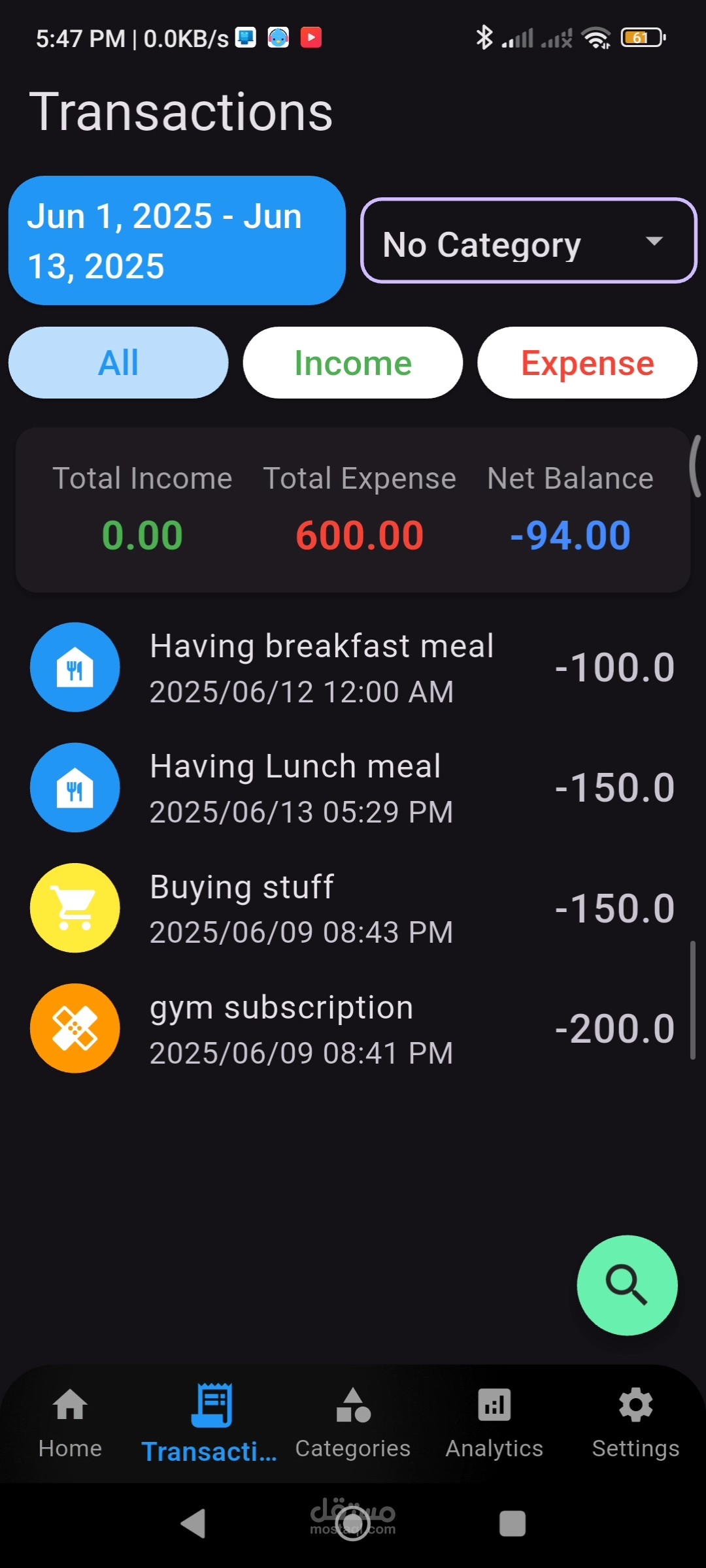Go to the Home tab

[70, 1421]
